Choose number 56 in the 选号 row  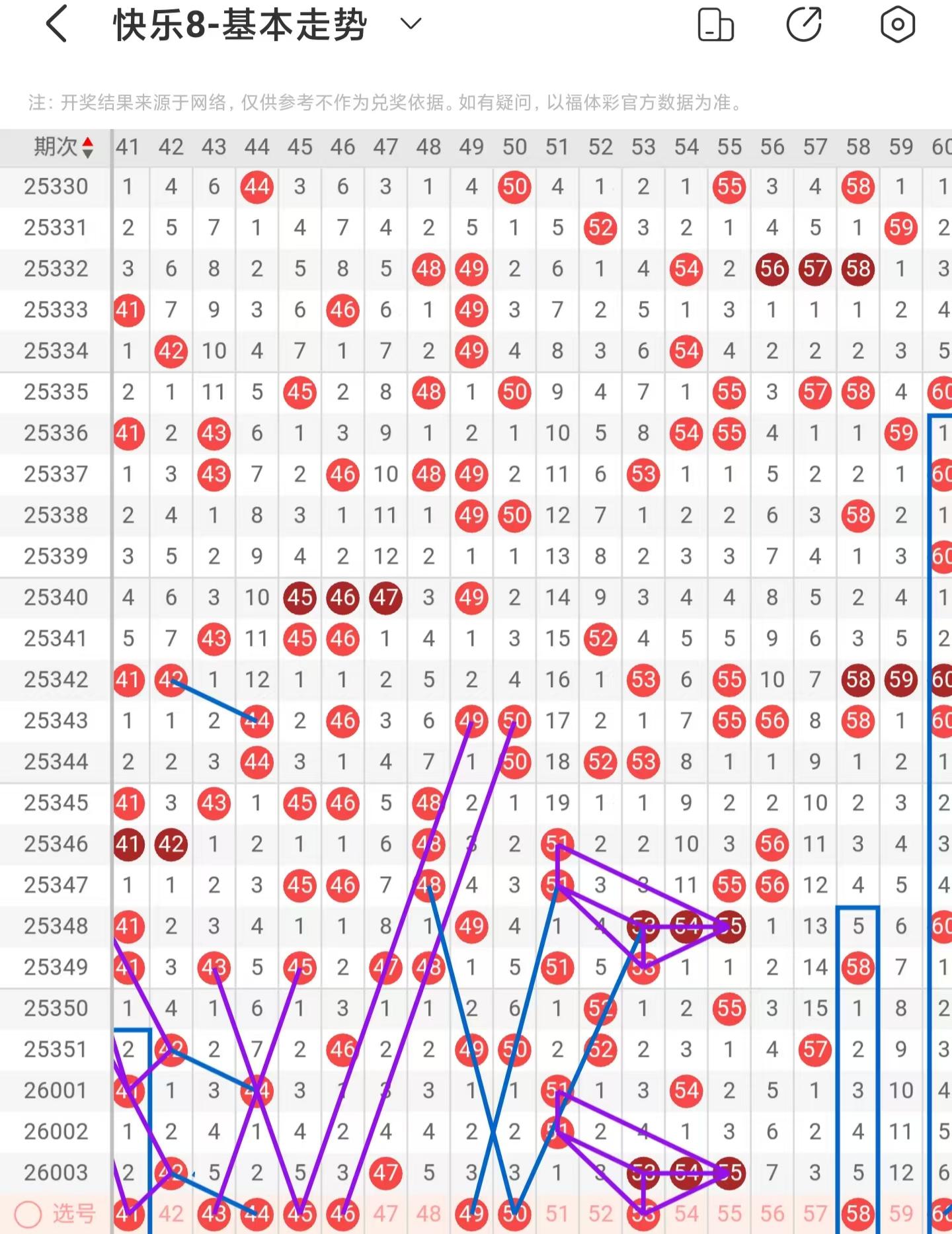(x=772, y=1213)
